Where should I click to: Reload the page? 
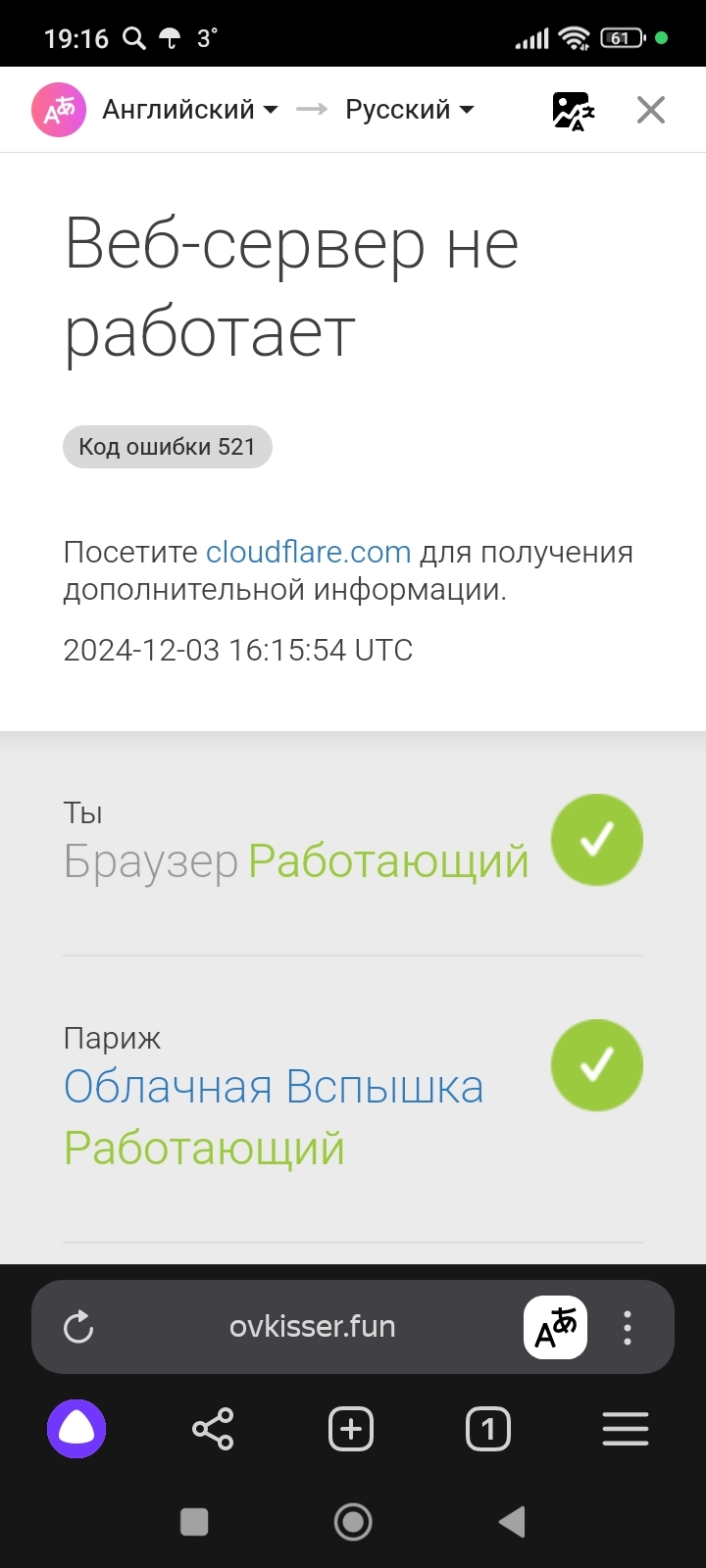[x=78, y=1327]
